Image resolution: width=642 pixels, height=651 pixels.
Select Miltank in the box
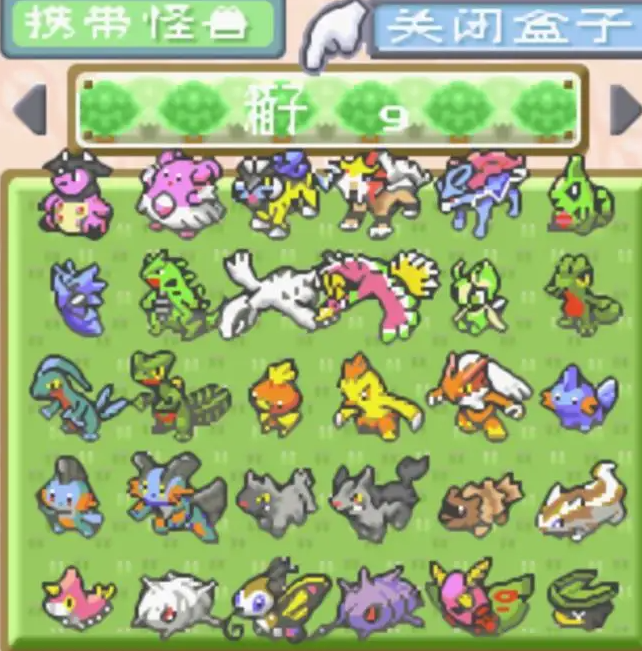tap(75, 193)
